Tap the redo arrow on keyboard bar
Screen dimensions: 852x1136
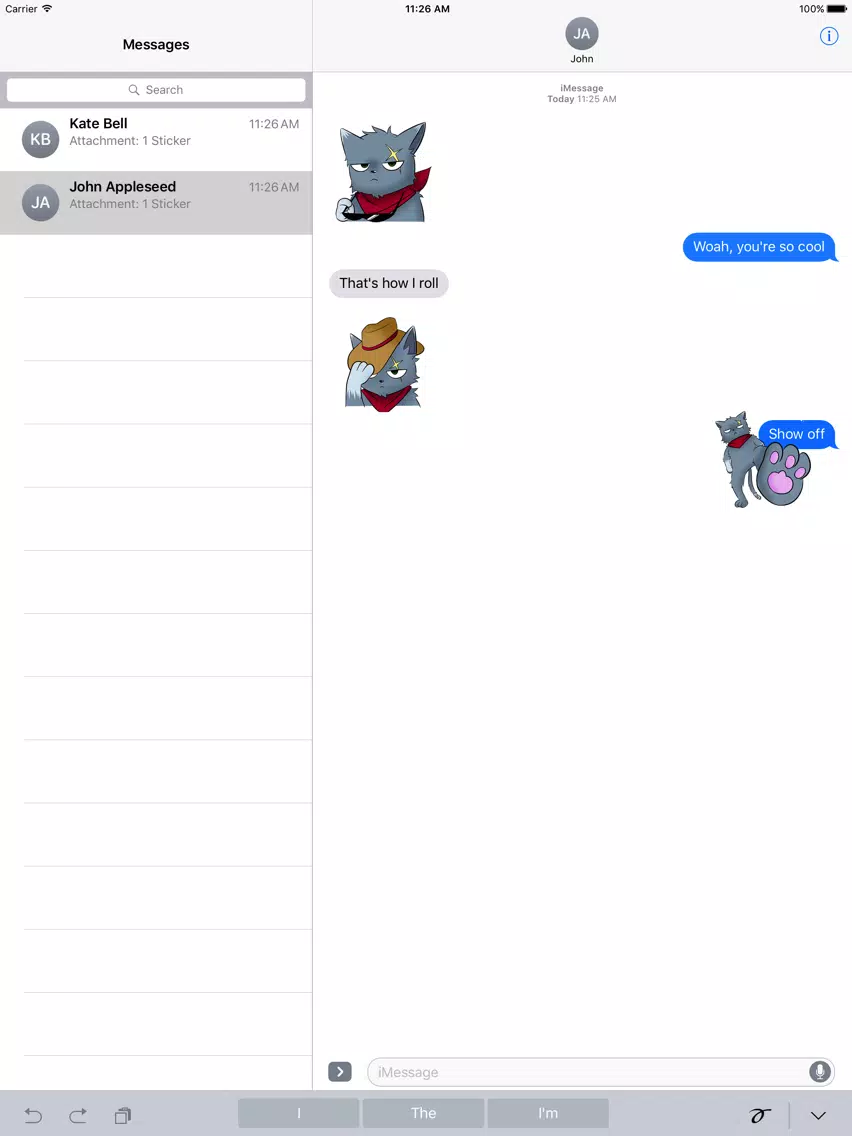pos(78,1115)
